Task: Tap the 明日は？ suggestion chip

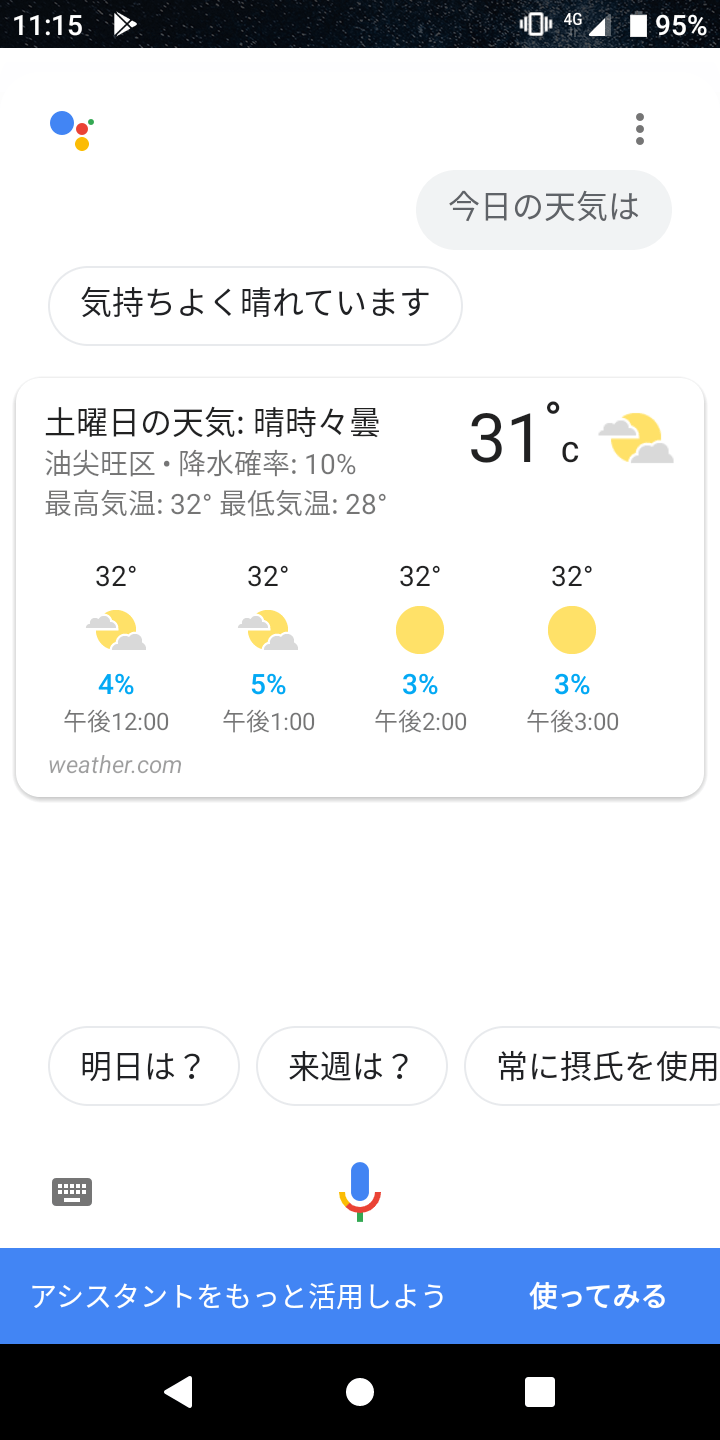Action: point(144,1066)
